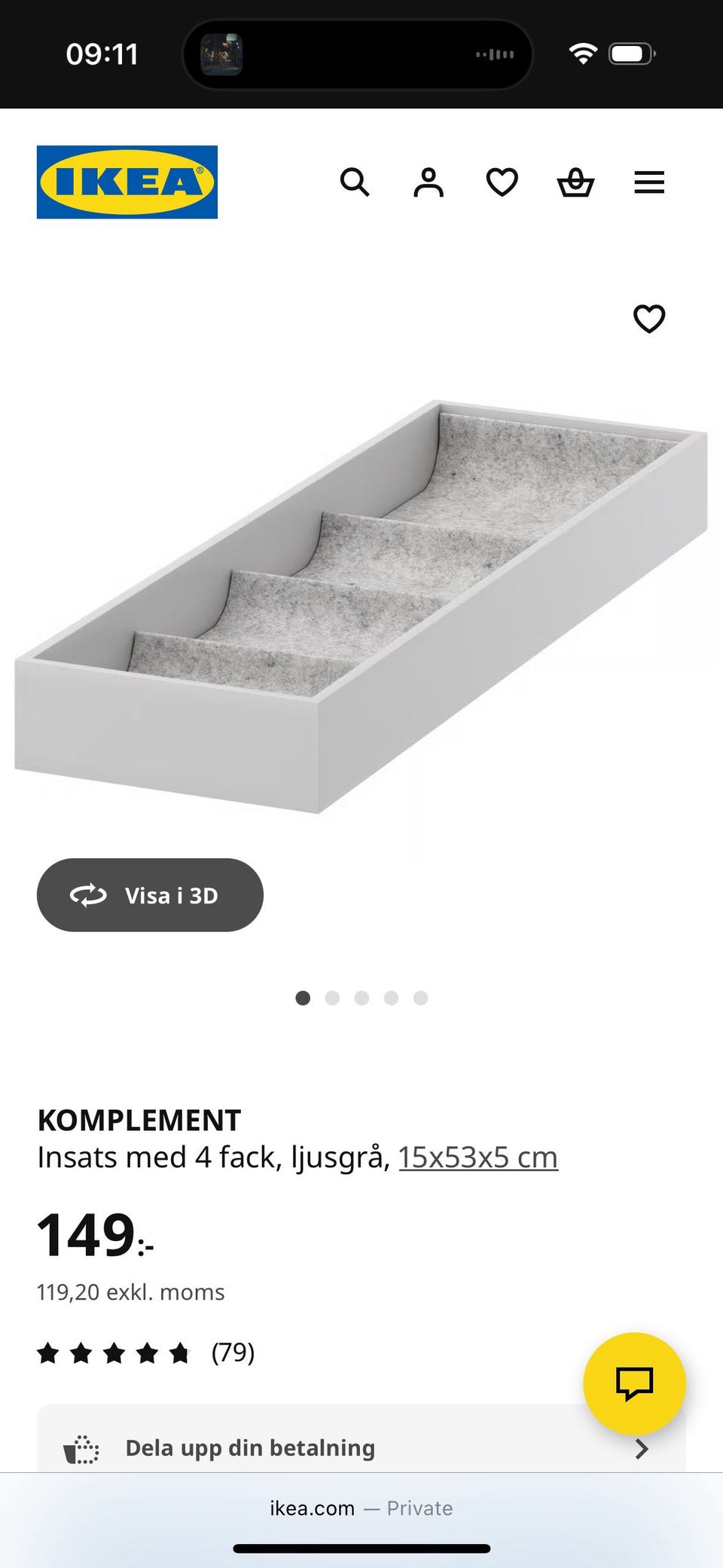Select the product image of the insert
723x1568 pixels.
point(361,603)
